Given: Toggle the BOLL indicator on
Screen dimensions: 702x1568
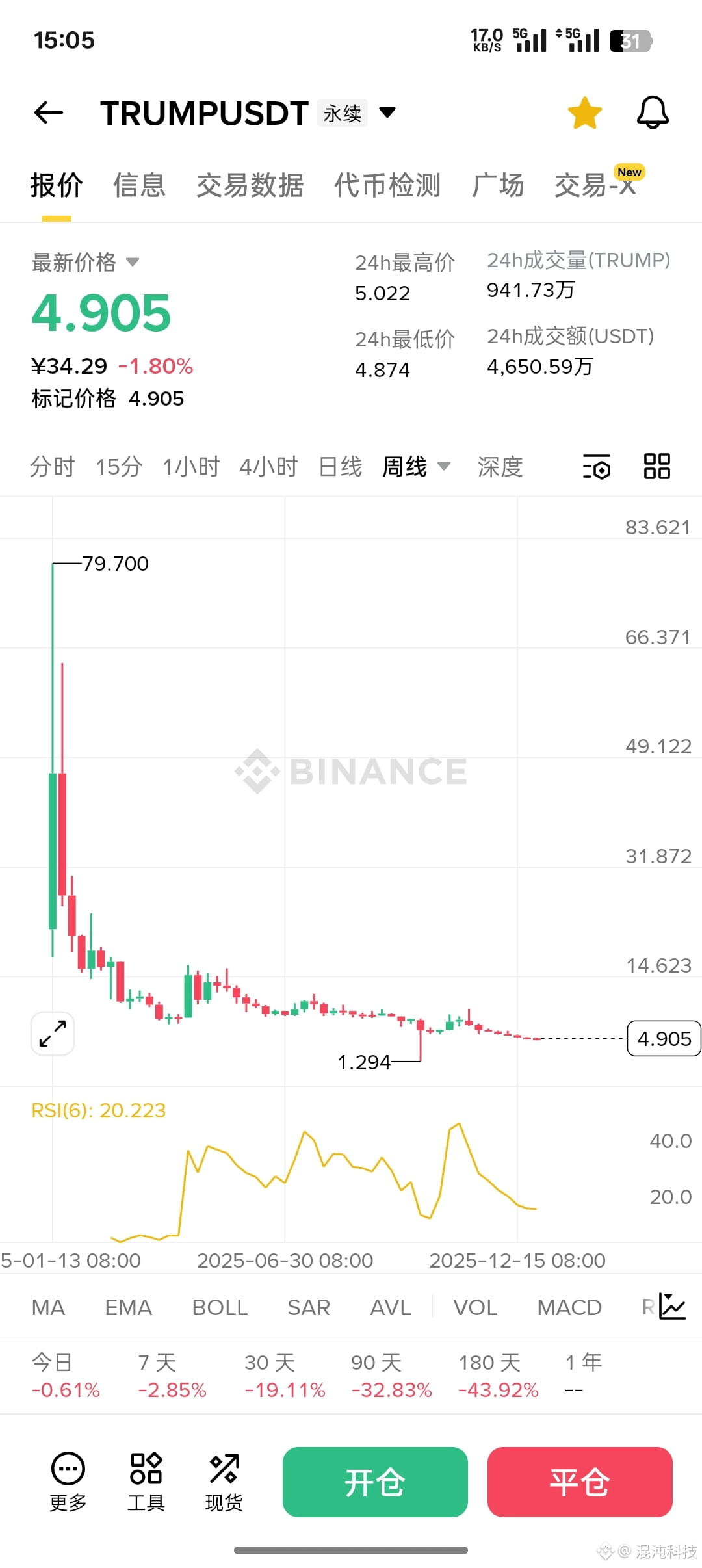Looking at the screenshot, I should pos(220,1307).
